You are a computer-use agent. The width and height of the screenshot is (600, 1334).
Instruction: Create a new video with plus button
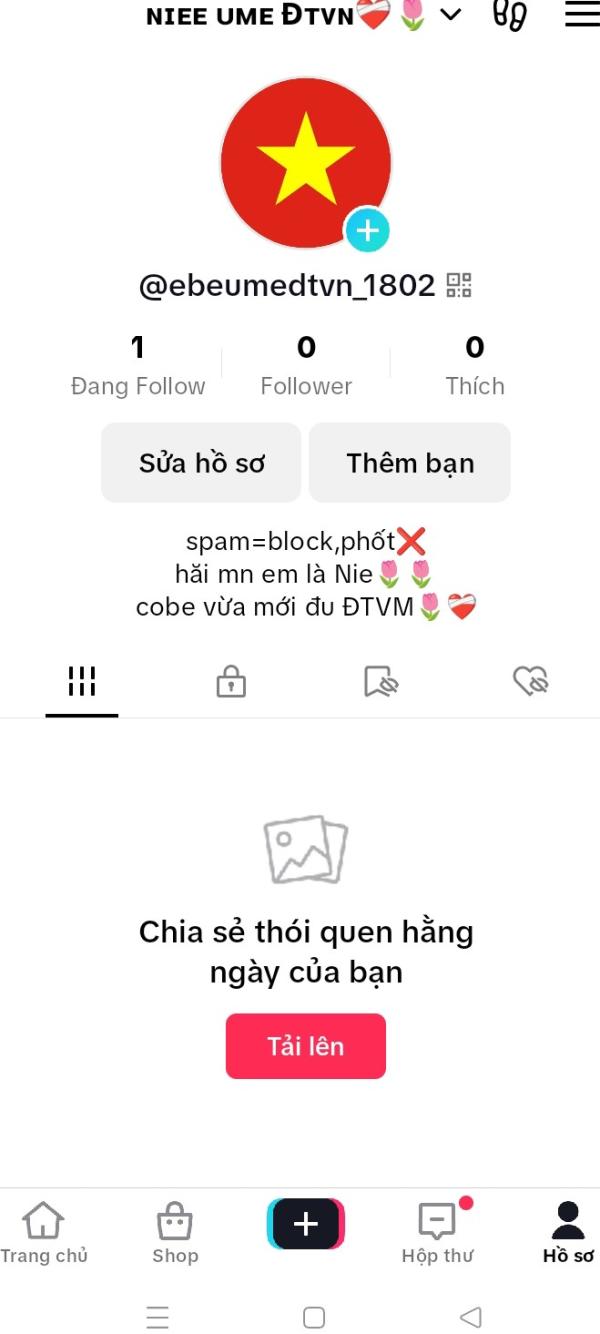pyautogui.click(x=306, y=1224)
